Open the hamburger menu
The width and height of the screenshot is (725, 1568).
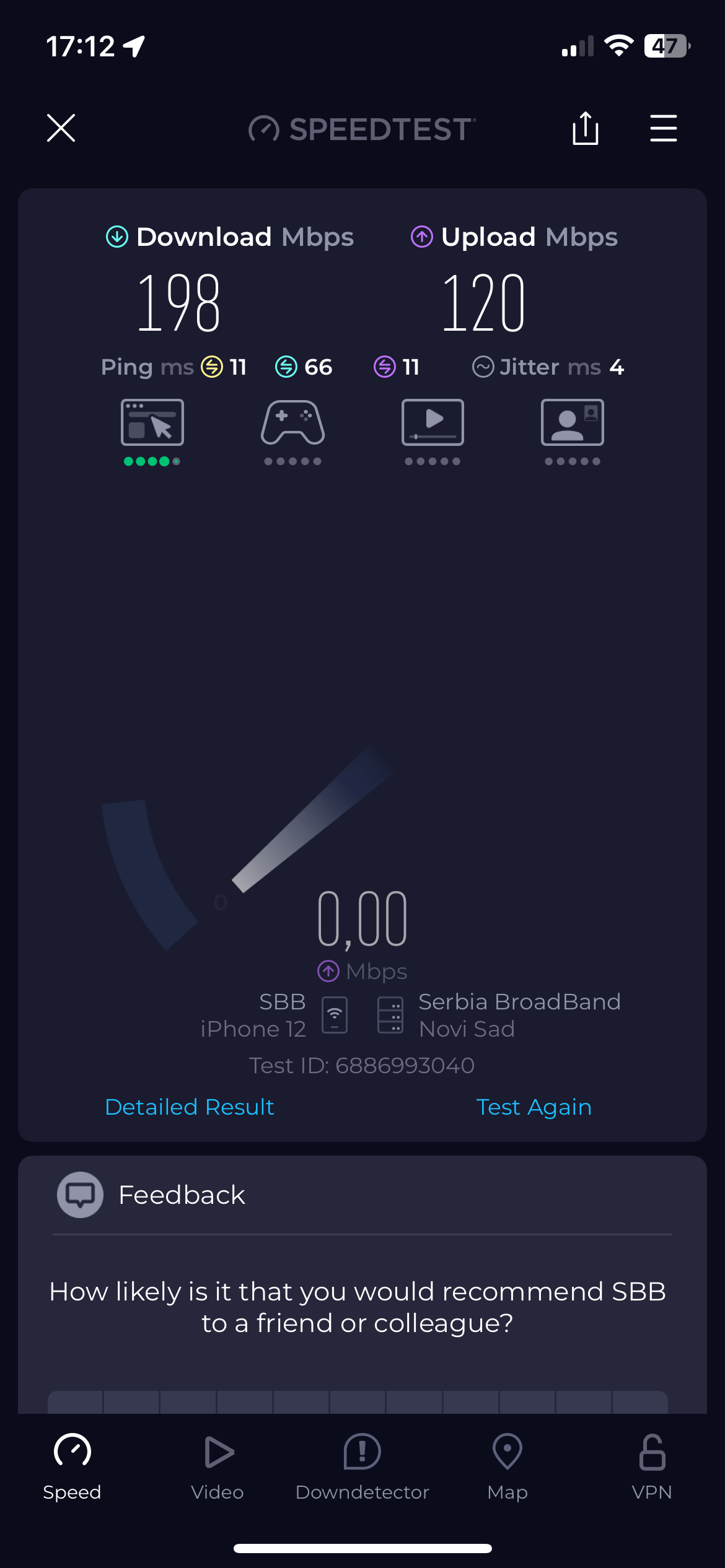click(663, 128)
